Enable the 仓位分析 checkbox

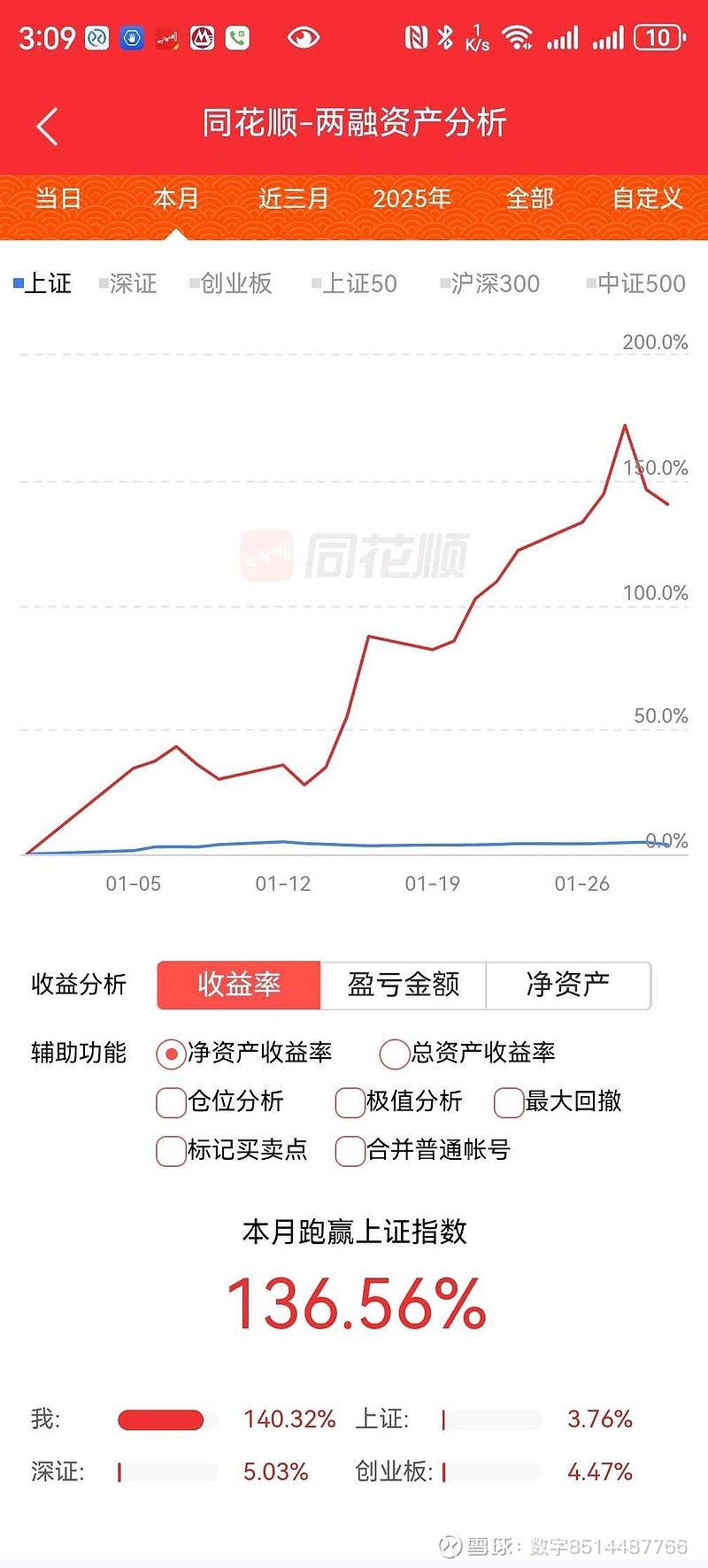click(169, 1102)
